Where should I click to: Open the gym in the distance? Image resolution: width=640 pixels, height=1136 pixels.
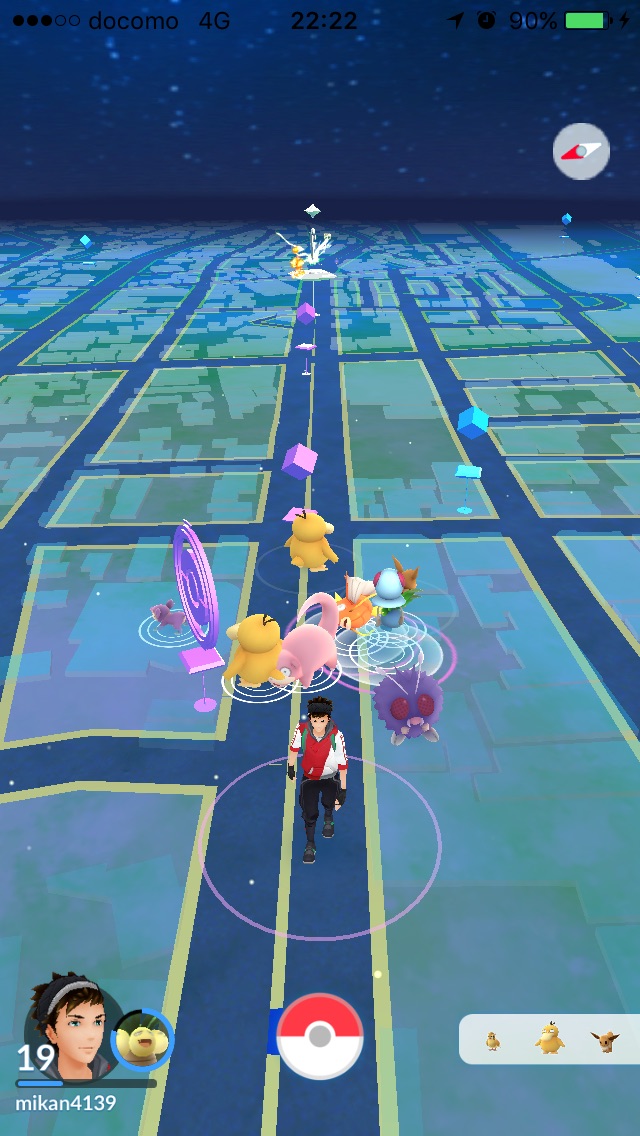(311, 250)
